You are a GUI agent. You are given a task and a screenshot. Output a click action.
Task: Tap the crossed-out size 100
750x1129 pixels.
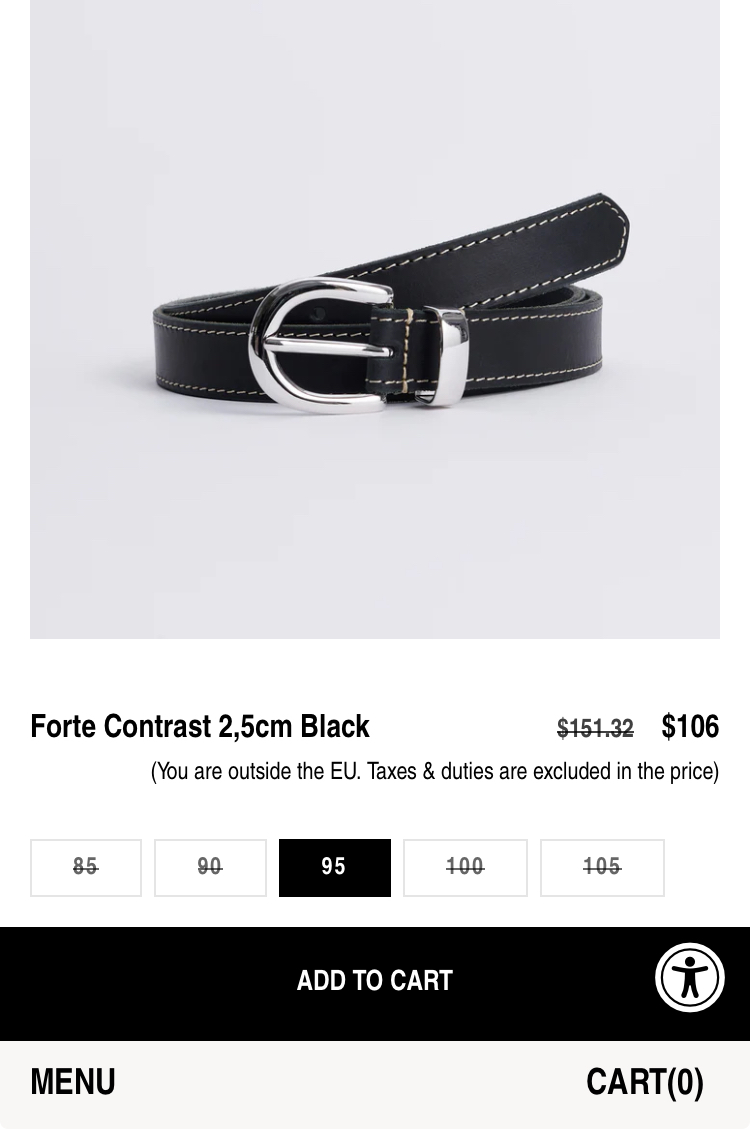[465, 867]
